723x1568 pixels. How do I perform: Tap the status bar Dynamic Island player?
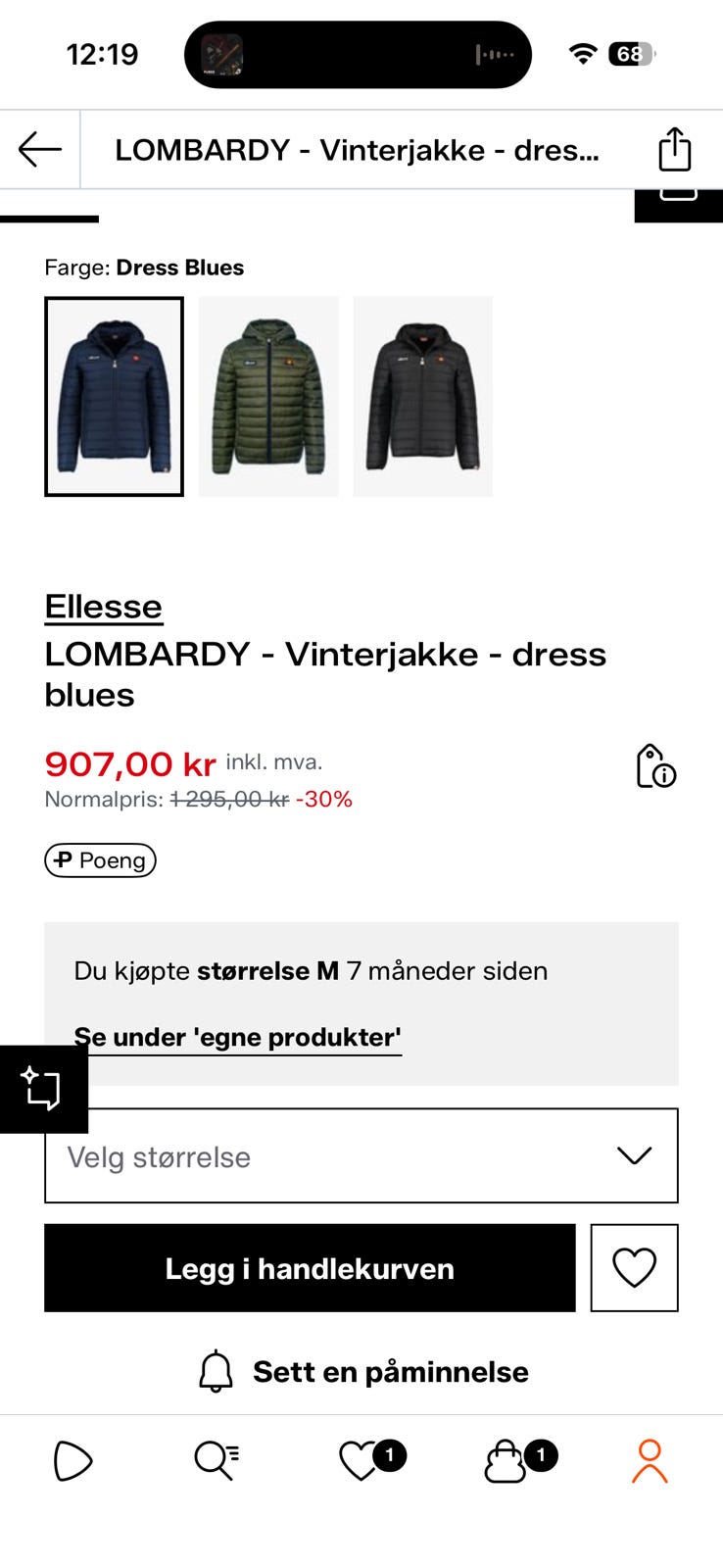tap(358, 54)
